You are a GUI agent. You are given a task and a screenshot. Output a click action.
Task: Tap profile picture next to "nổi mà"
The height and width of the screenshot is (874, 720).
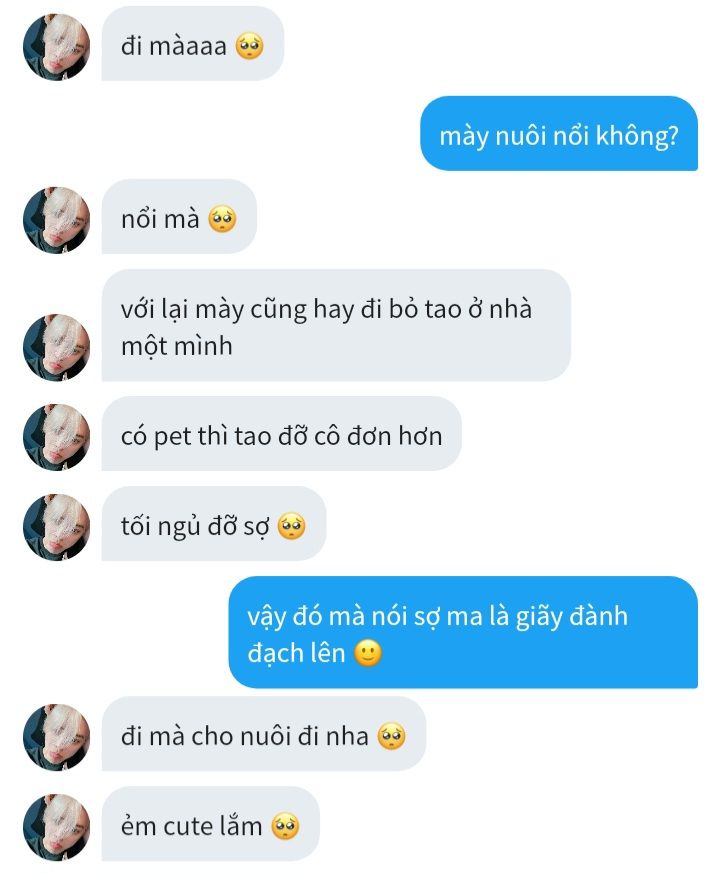[x=56, y=219]
